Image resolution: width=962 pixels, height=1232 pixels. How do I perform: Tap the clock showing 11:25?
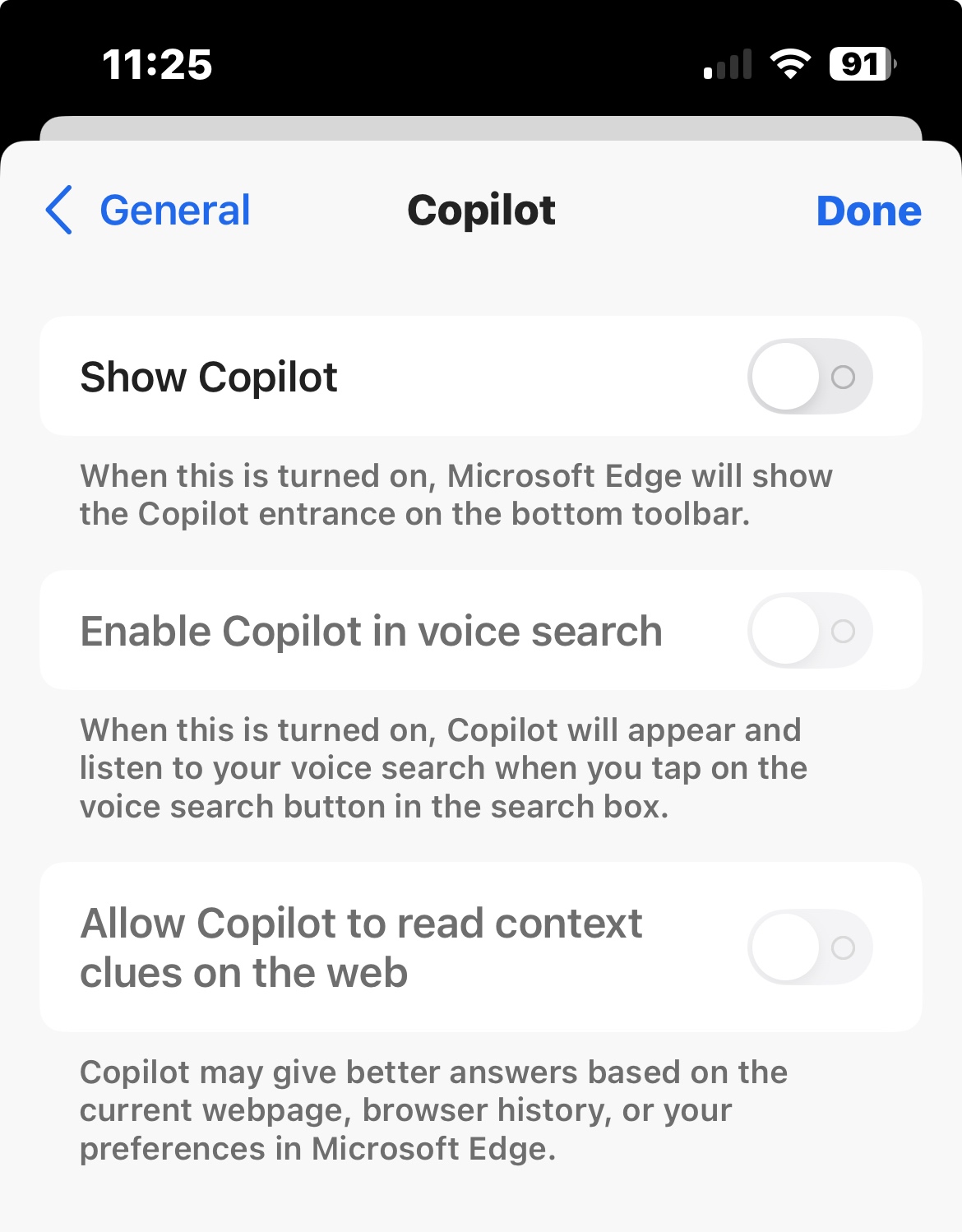(x=158, y=64)
